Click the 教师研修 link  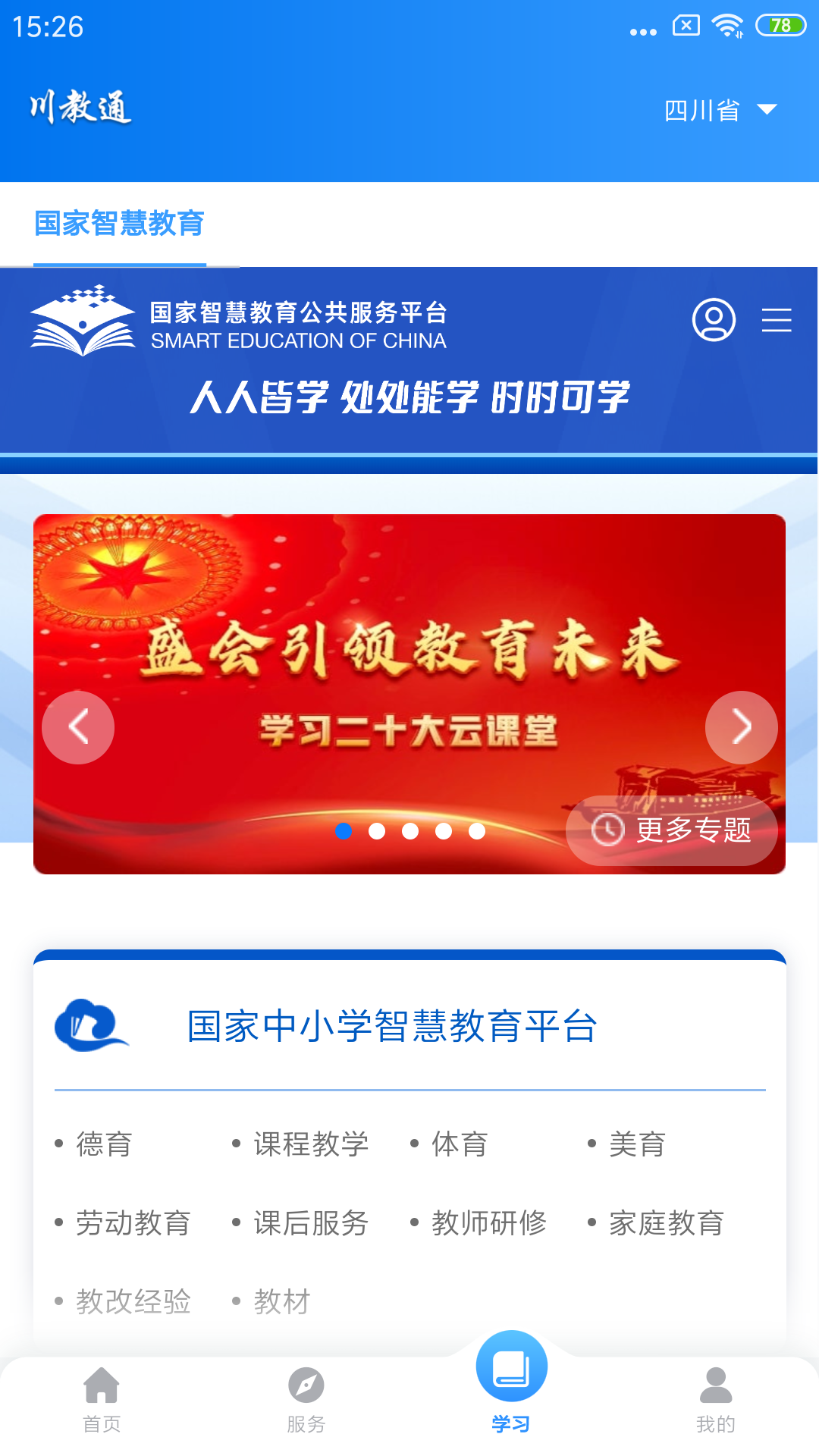pyautogui.click(x=488, y=1222)
